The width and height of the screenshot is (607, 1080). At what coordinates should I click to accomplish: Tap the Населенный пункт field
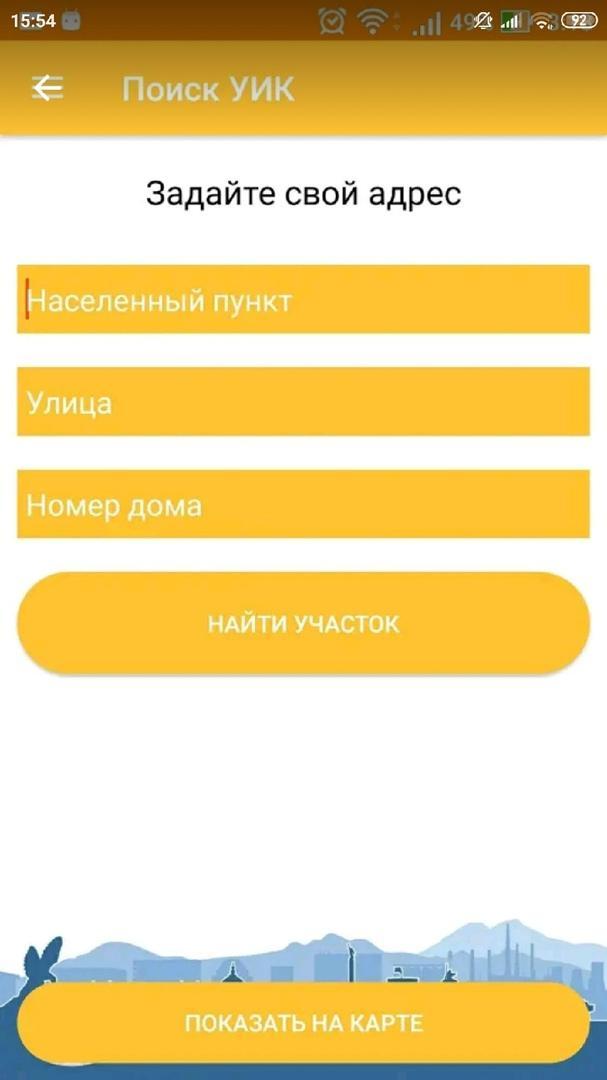pos(303,299)
